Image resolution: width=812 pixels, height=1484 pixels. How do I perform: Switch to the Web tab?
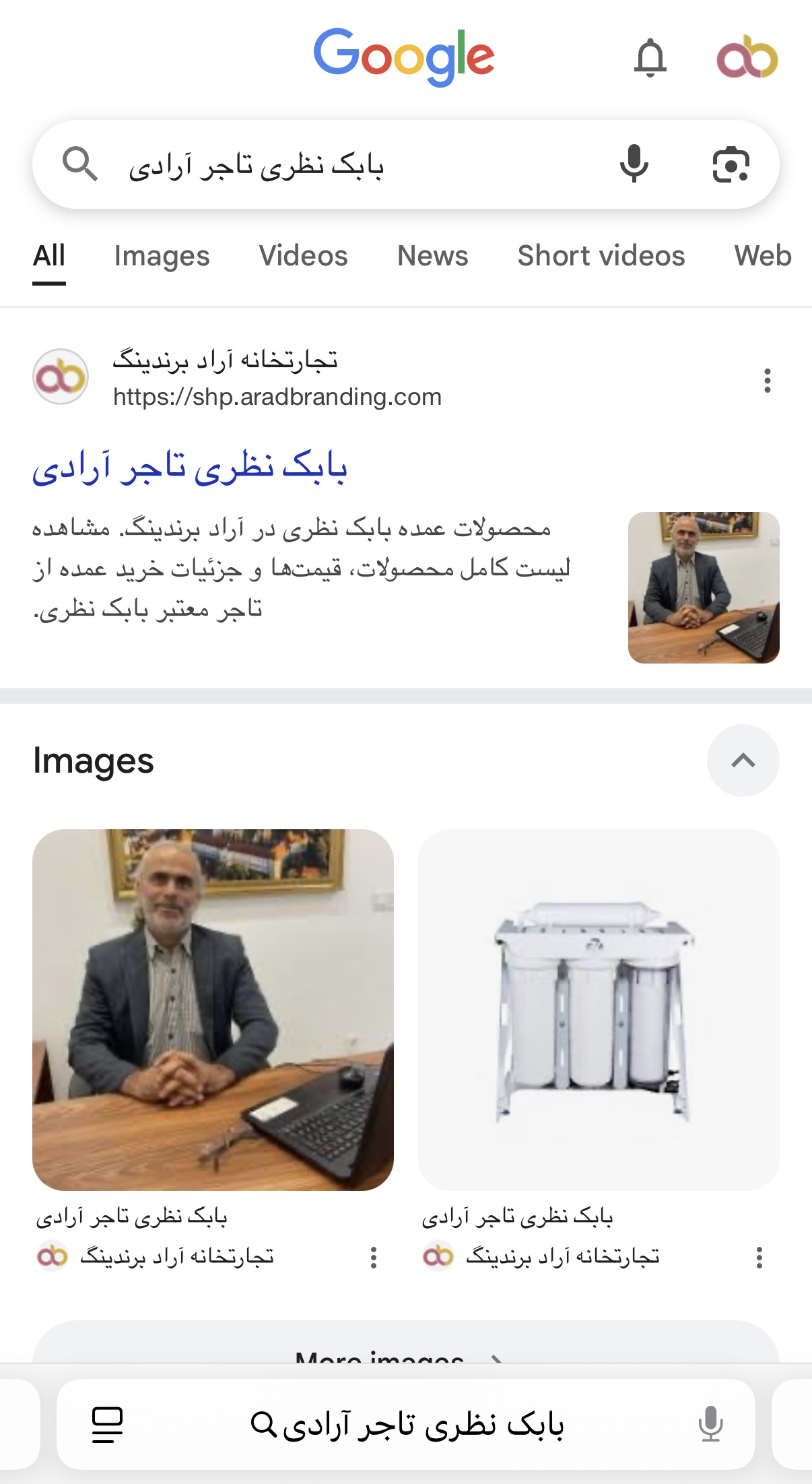pyautogui.click(x=762, y=256)
